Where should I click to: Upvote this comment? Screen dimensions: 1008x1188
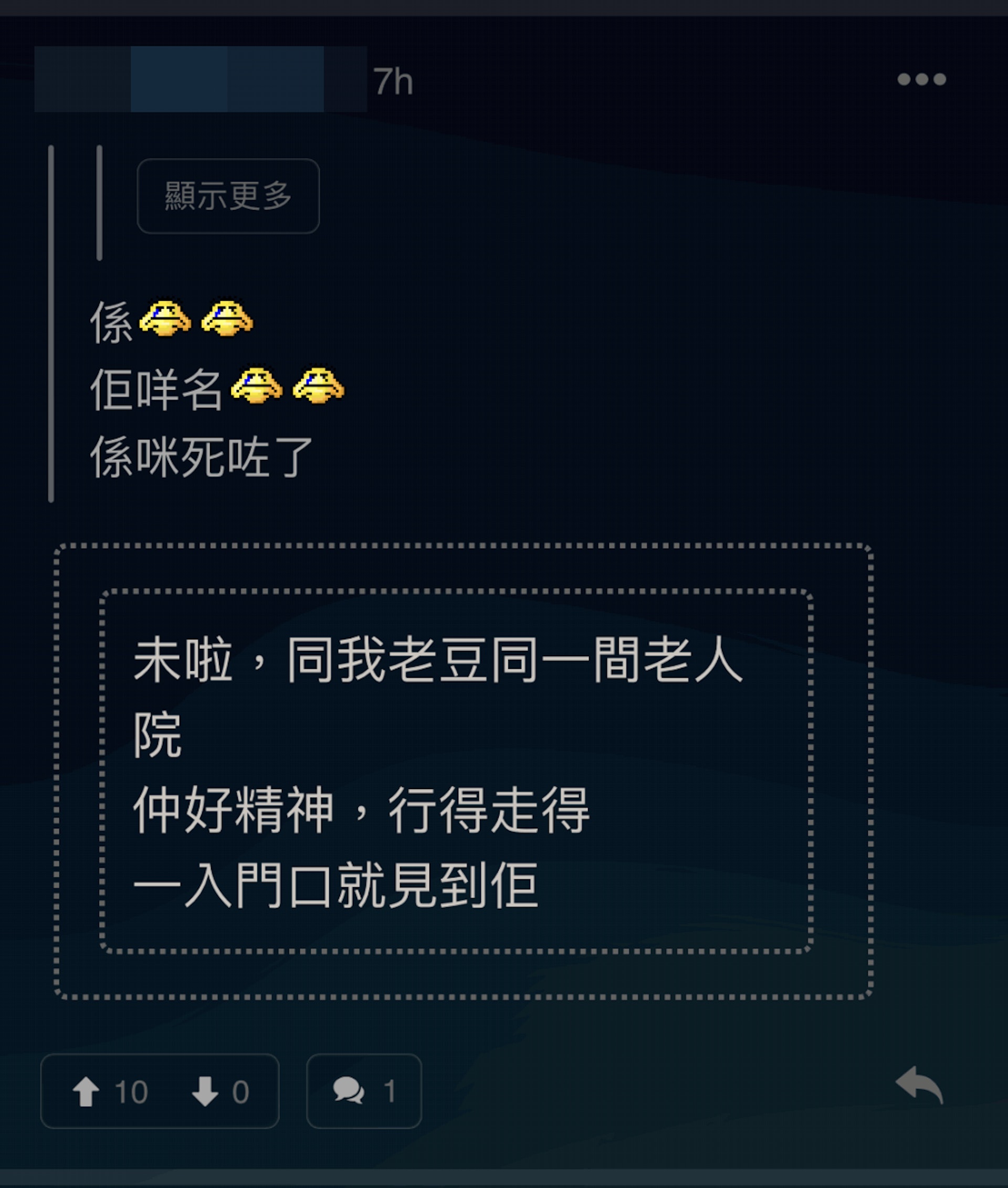coord(86,1091)
